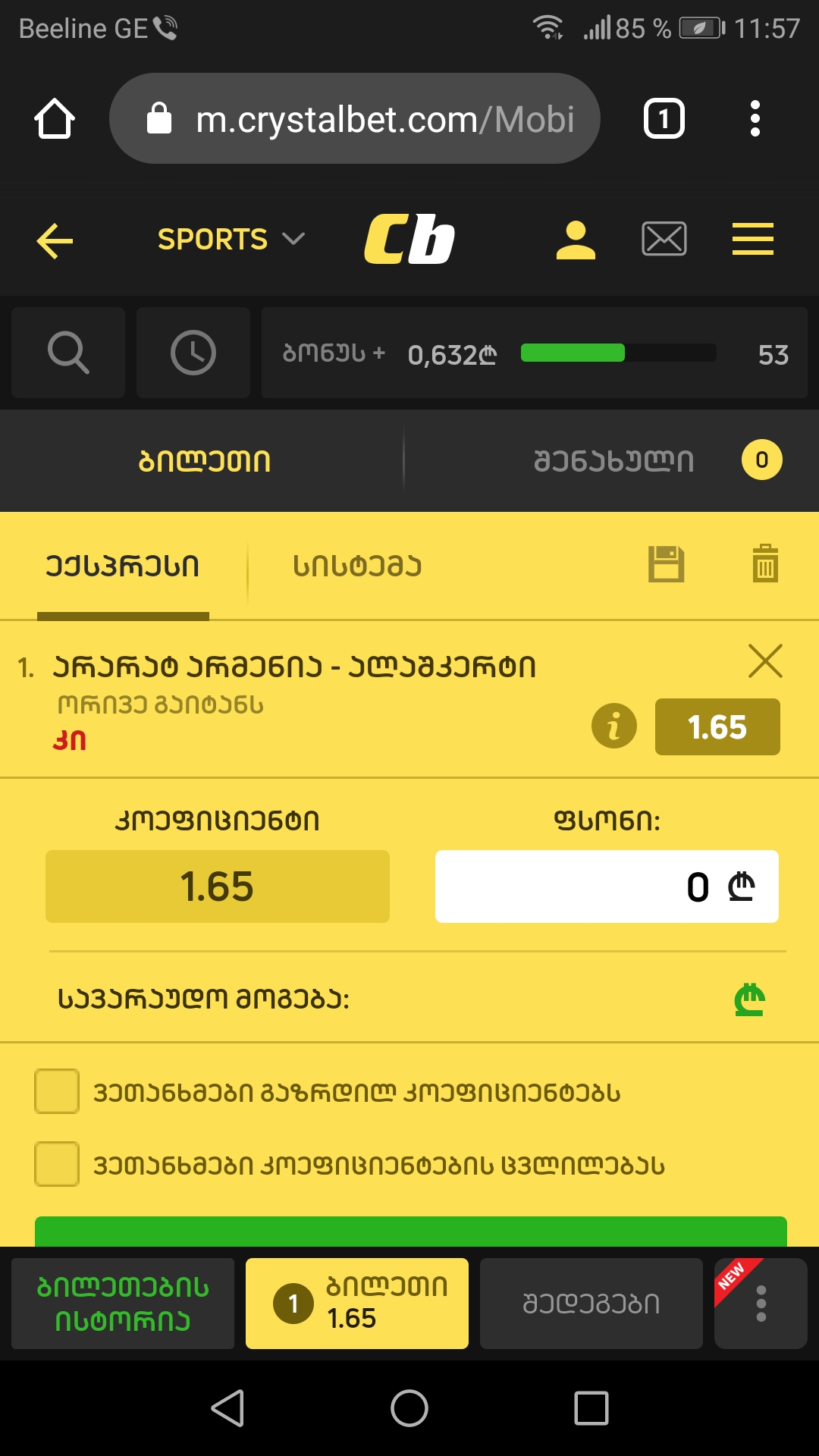Viewport: 819px width, 1456px height.
Task: Switch to the შენახული tab
Action: [614, 461]
